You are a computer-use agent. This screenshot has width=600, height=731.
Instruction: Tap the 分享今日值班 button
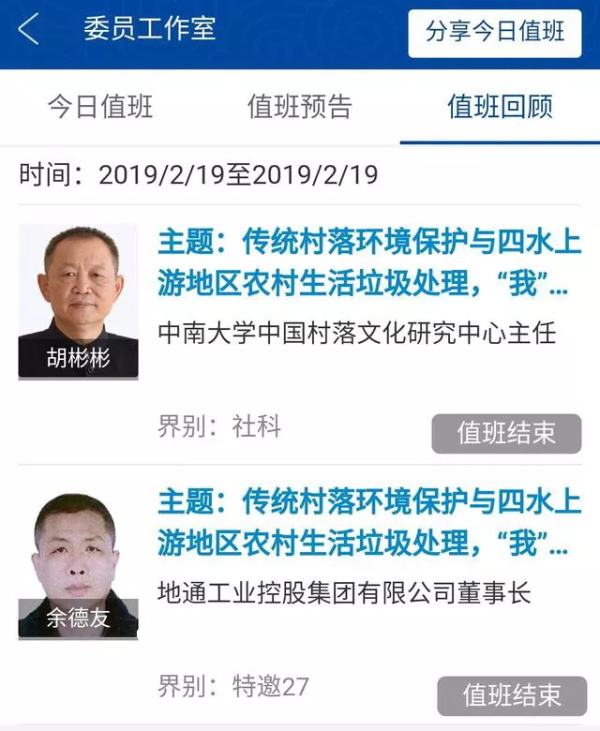pyautogui.click(x=495, y=33)
